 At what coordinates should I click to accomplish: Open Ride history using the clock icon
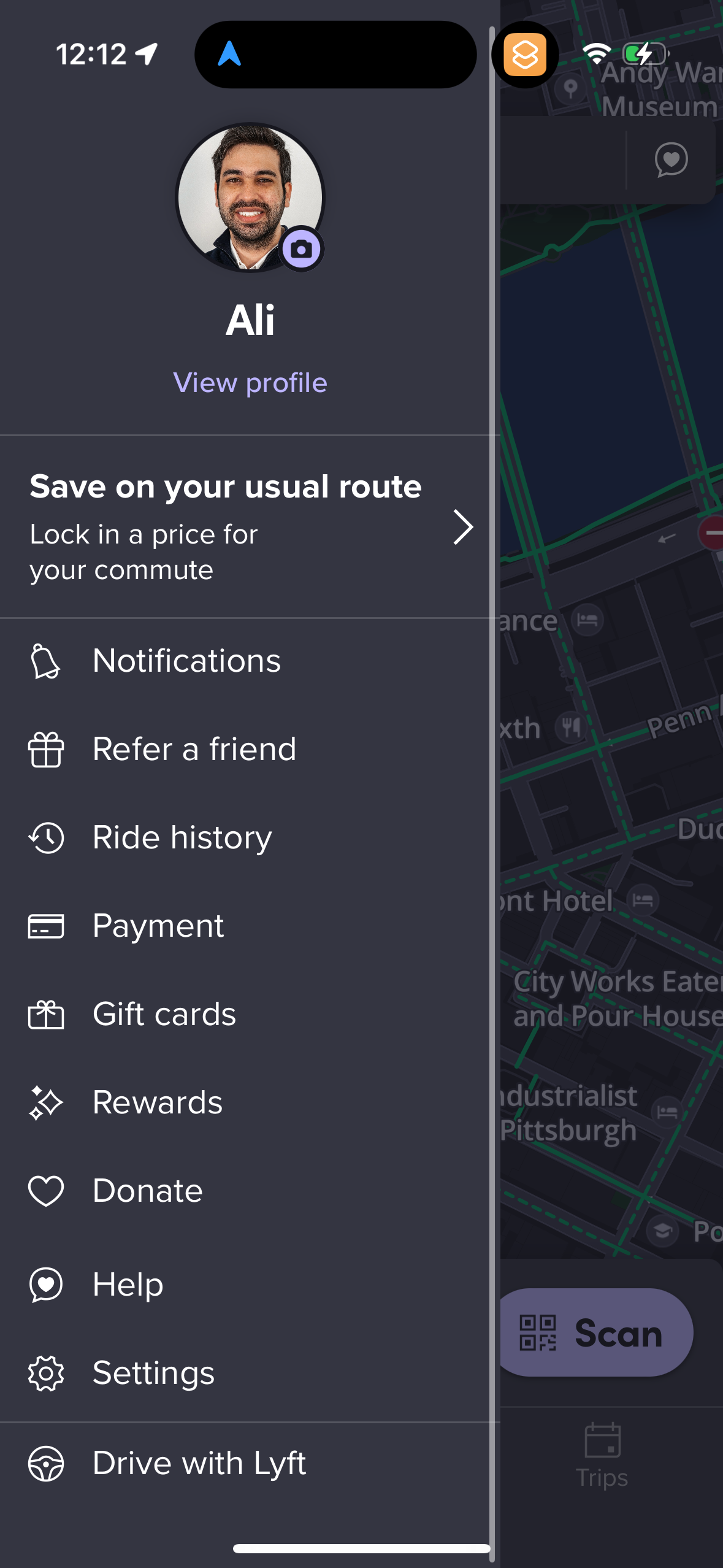pyautogui.click(x=46, y=837)
